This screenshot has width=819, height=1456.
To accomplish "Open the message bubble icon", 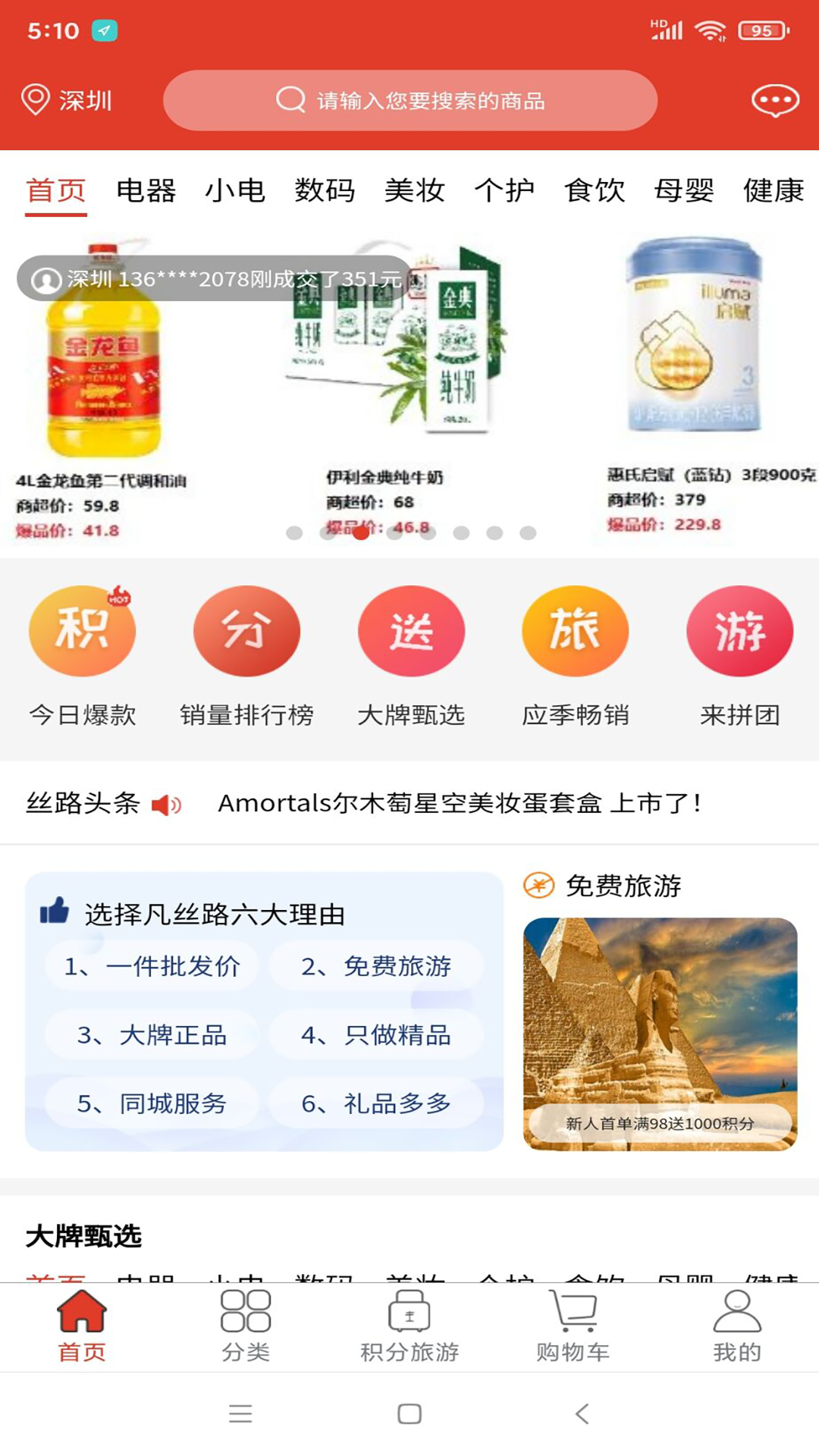I will 775,100.
